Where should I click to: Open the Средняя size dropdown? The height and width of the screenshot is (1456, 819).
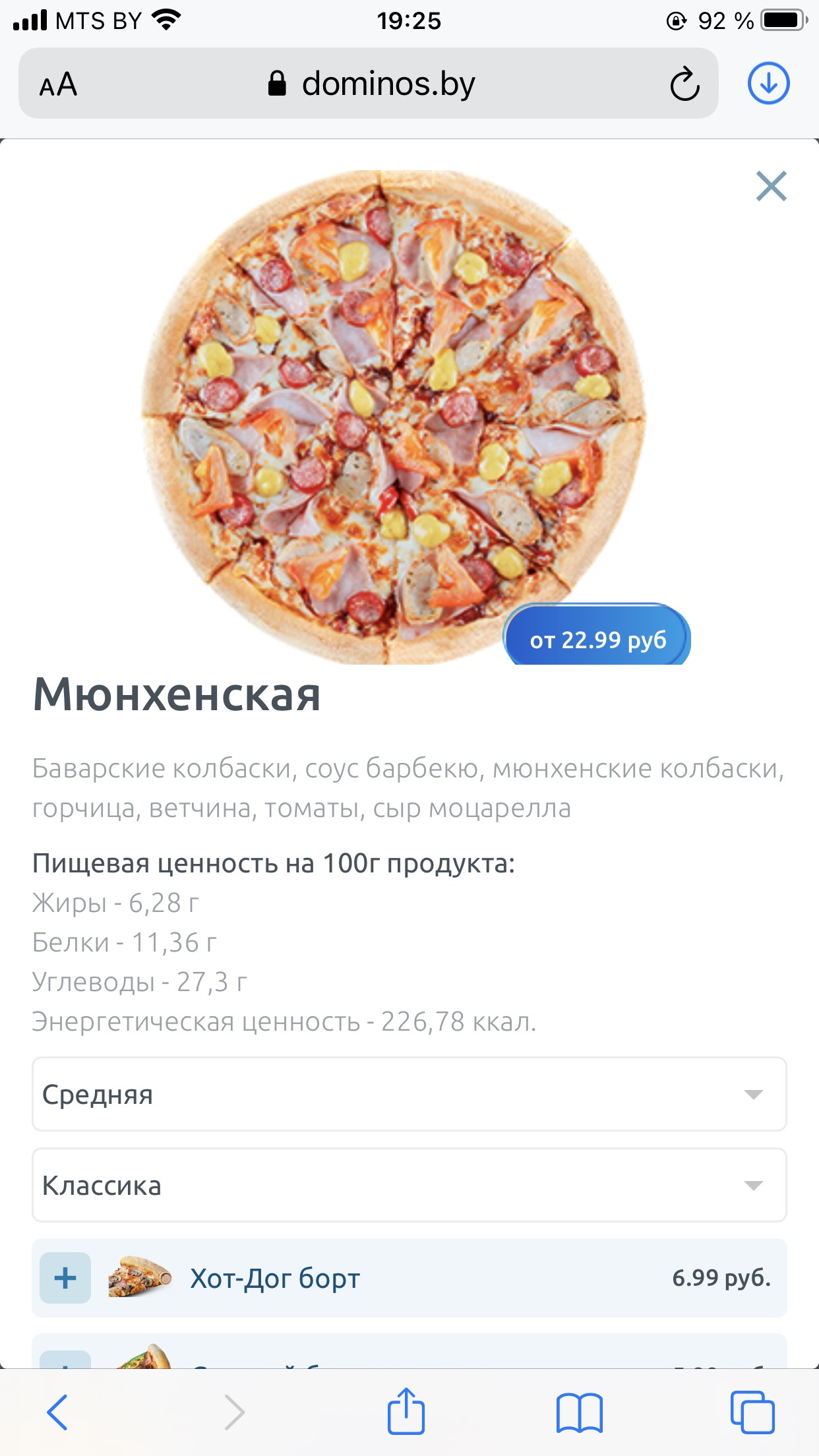[409, 1094]
